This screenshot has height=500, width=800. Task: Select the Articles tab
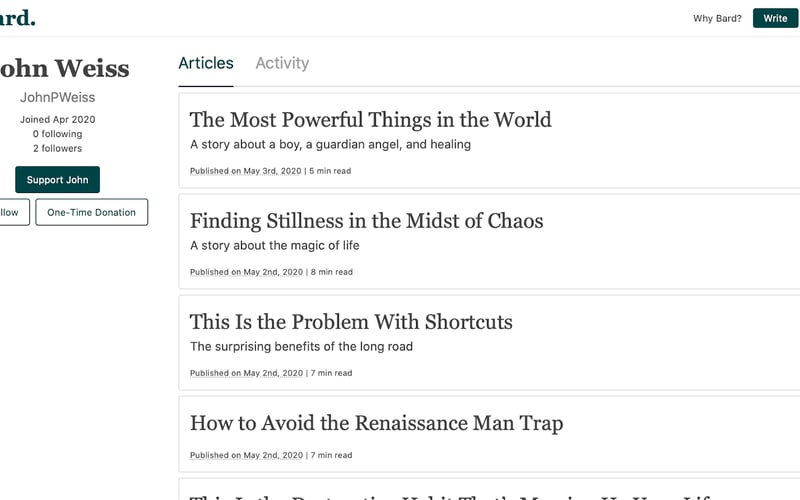click(x=206, y=63)
